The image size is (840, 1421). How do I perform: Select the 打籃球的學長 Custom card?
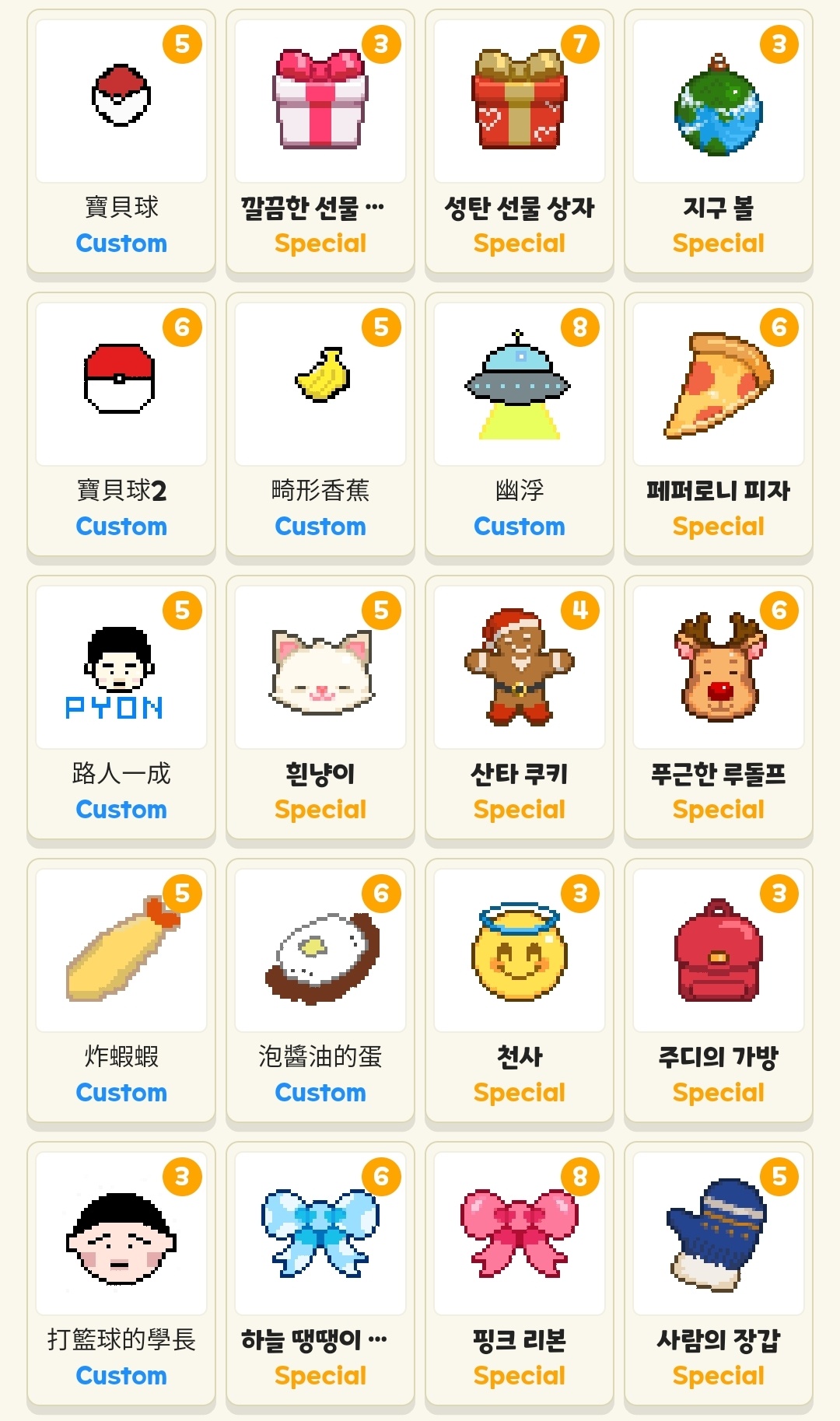(121, 1274)
